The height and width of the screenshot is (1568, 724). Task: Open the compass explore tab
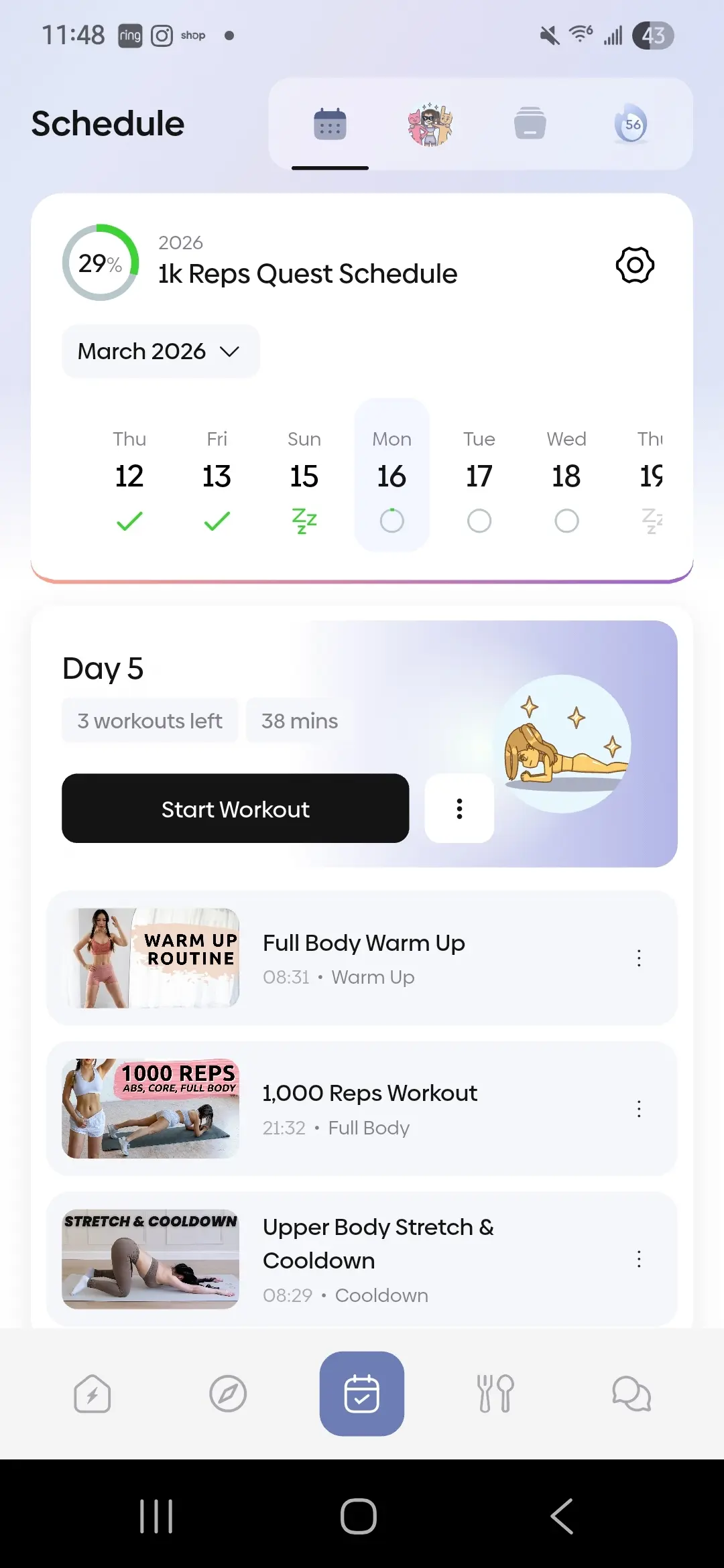[x=228, y=1394]
